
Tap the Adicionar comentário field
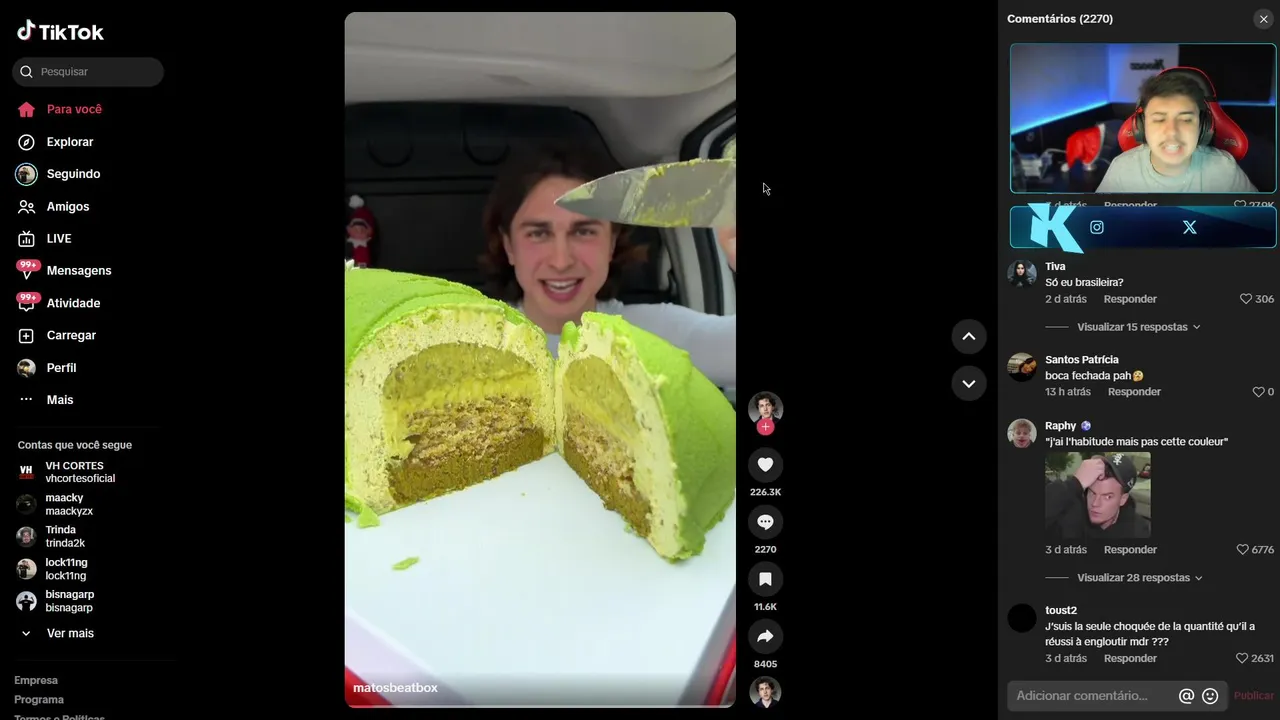tap(1094, 696)
